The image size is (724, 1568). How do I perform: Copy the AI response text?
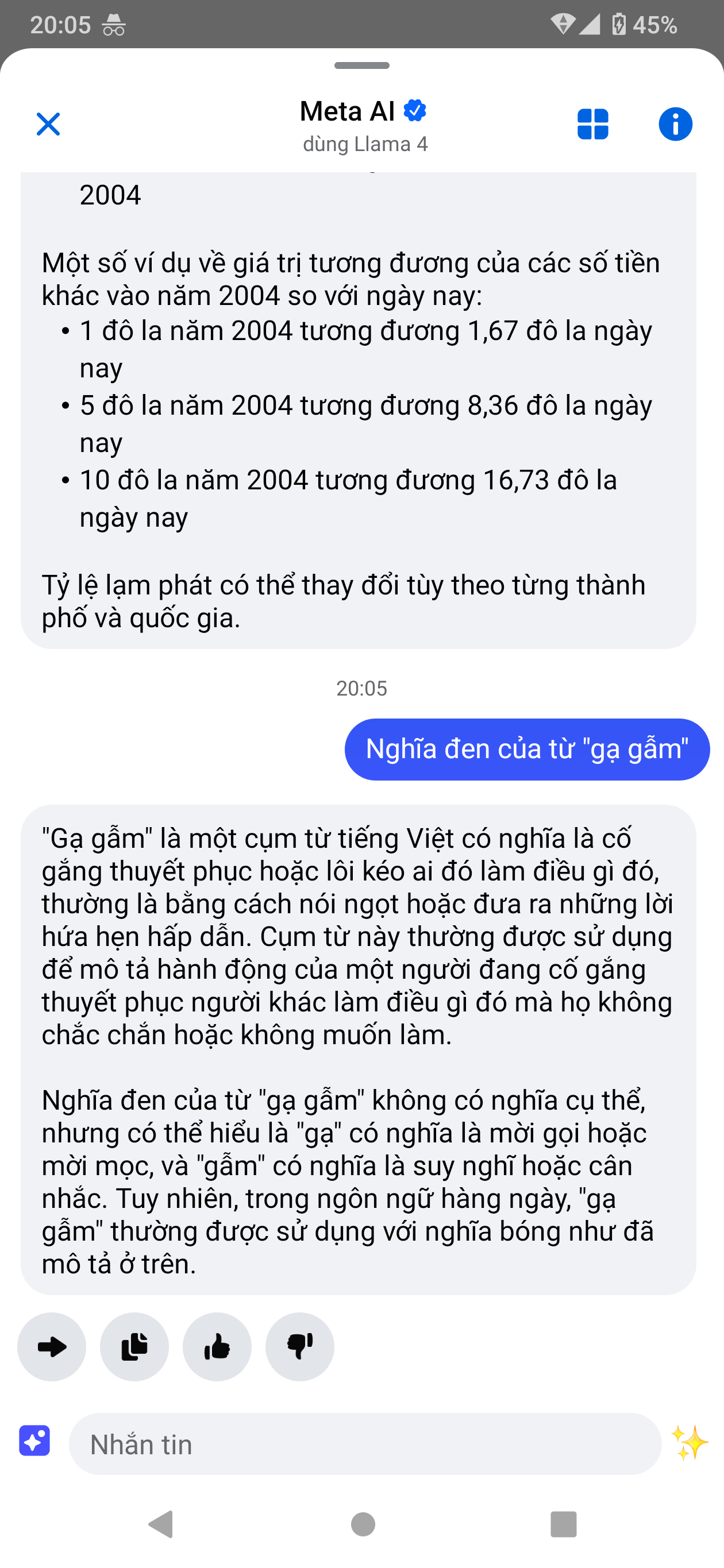(x=134, y=1346)
